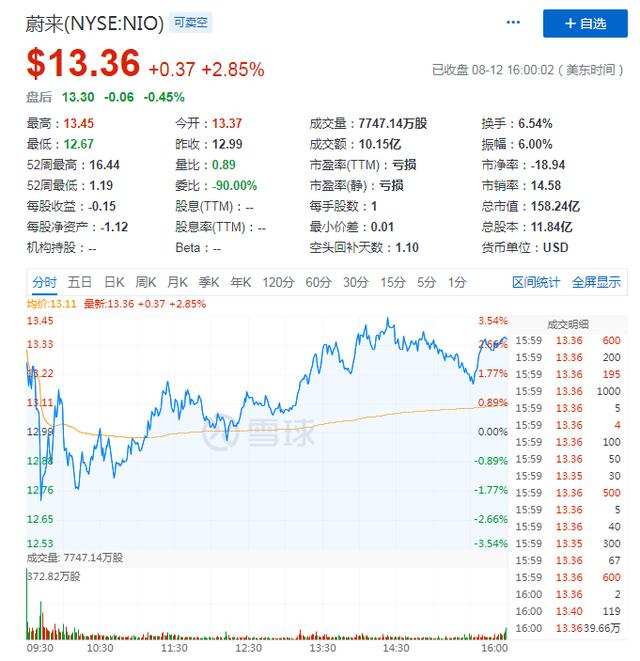Enter 全屏显示 fullscreen chart view

point(596,283)
